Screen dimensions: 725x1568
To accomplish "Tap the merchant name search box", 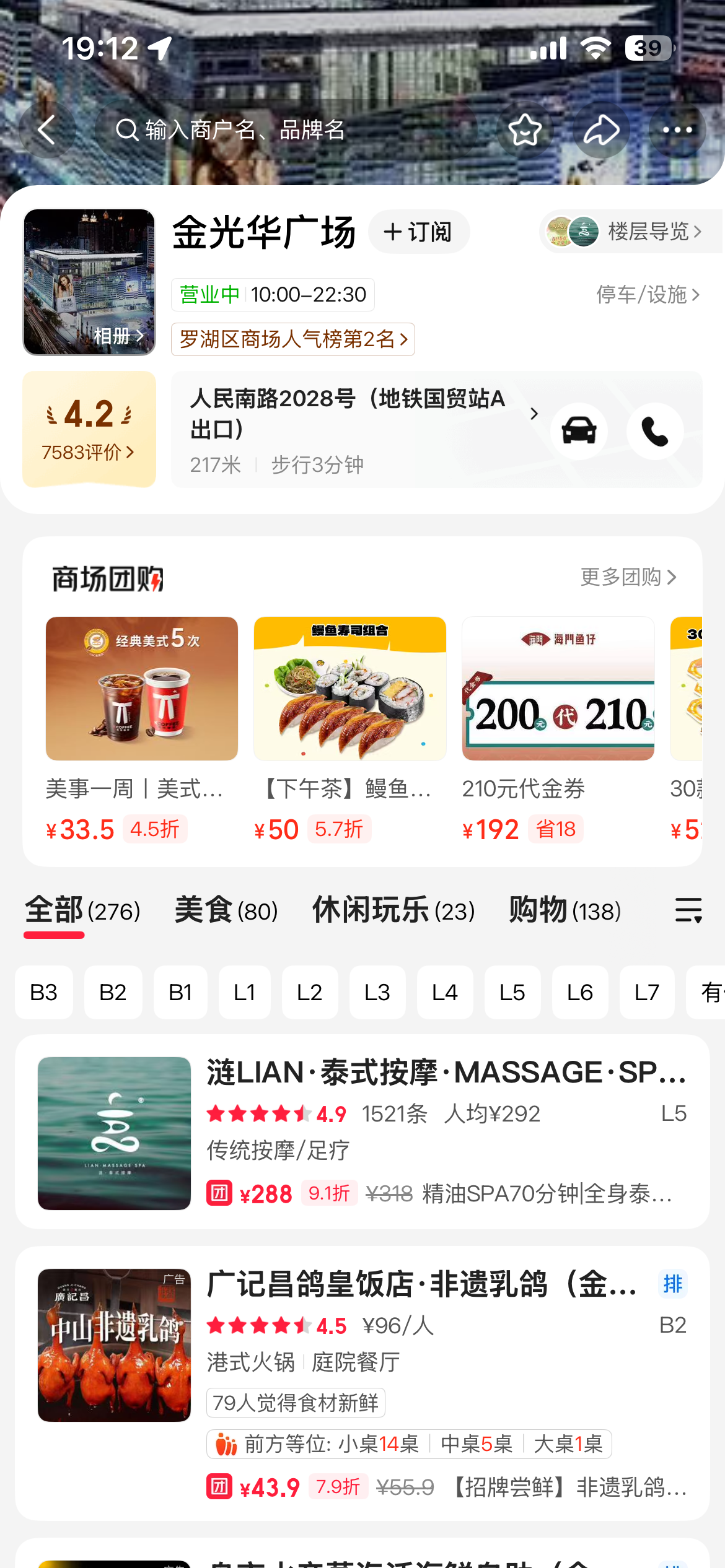I will click(285, 130).
